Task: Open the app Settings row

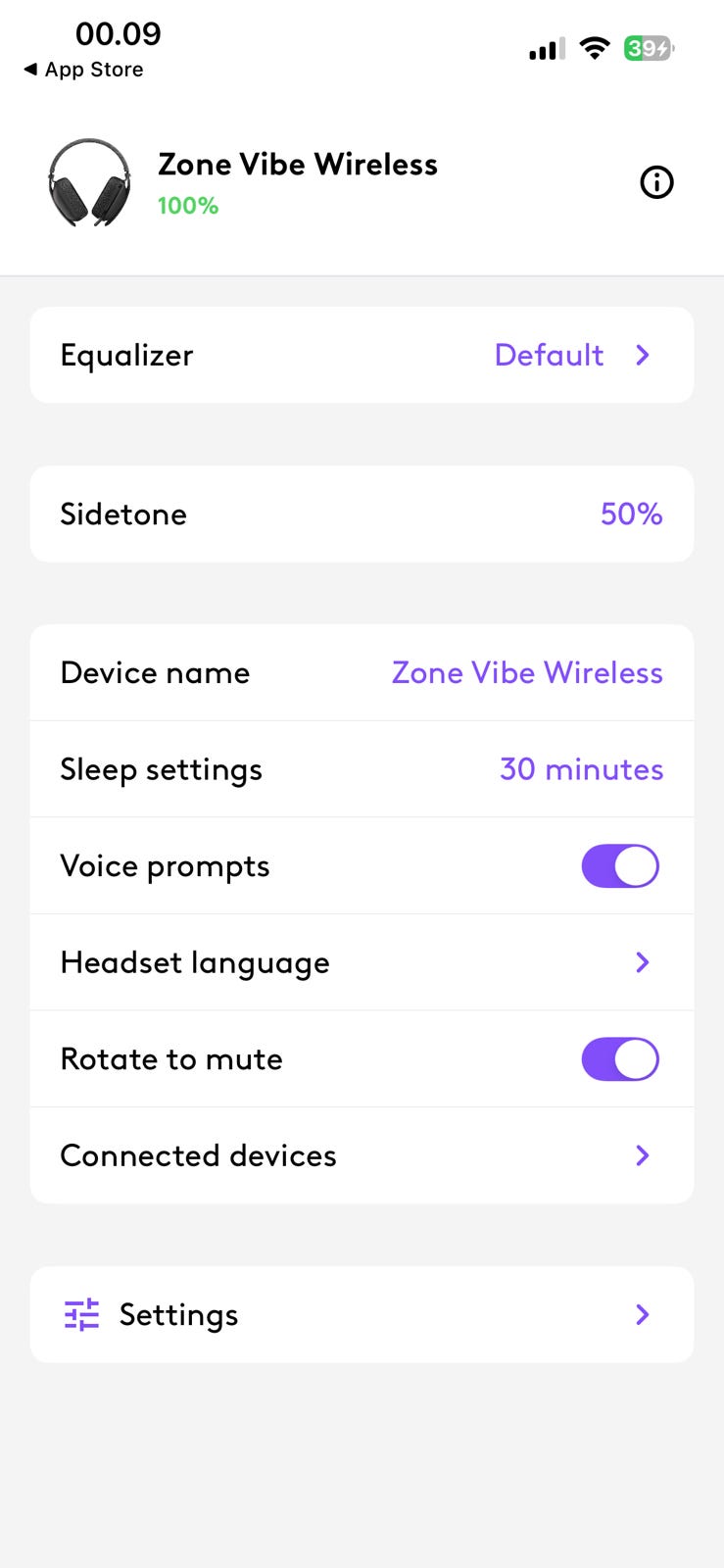Action: coord(362,1314)
